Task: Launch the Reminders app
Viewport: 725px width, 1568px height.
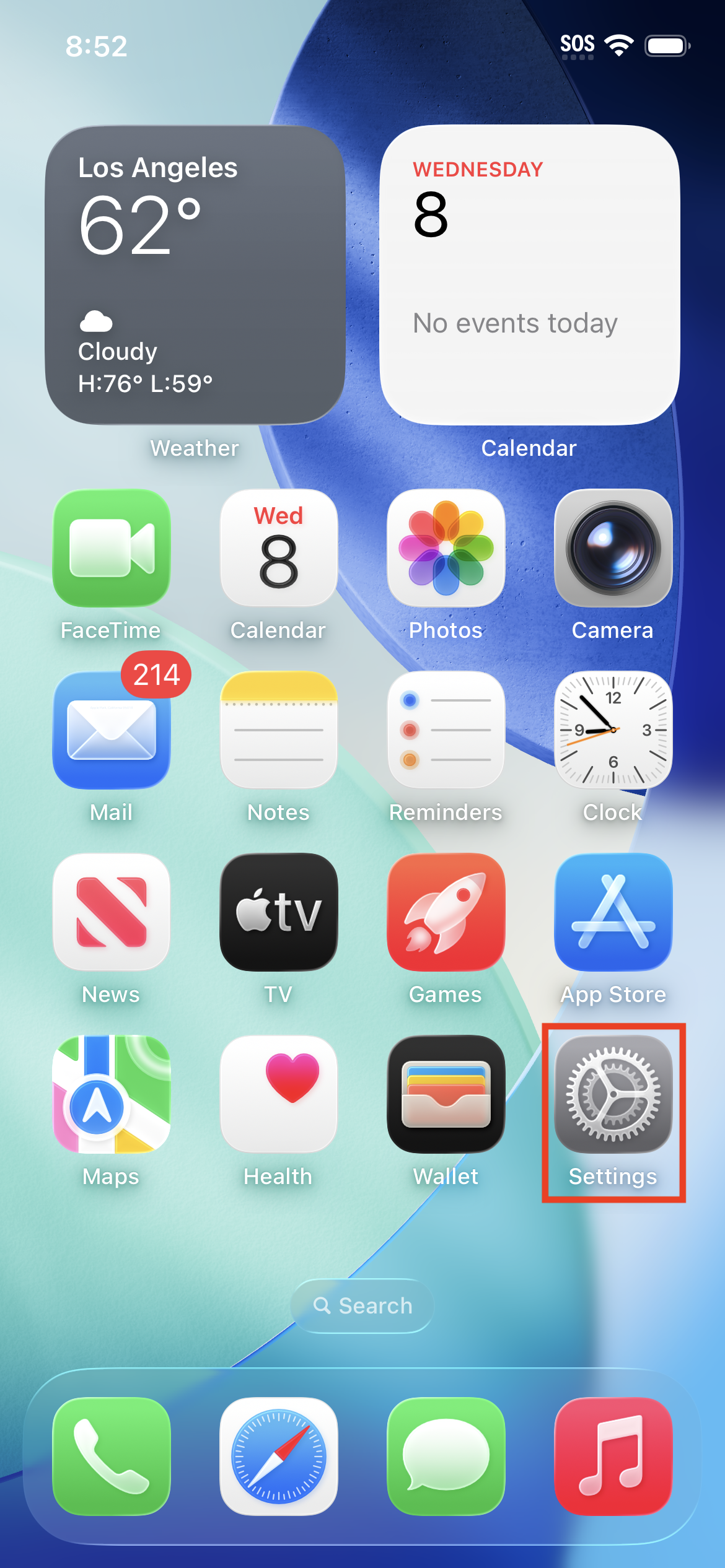Action: (446, 730)
